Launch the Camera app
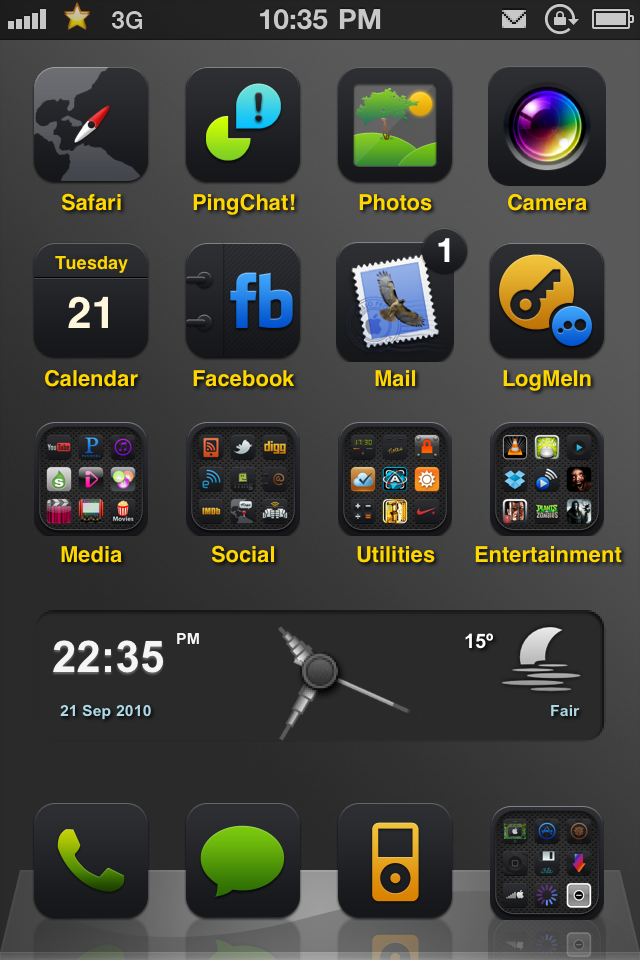640x960 pixels. [x=547, y=126]
